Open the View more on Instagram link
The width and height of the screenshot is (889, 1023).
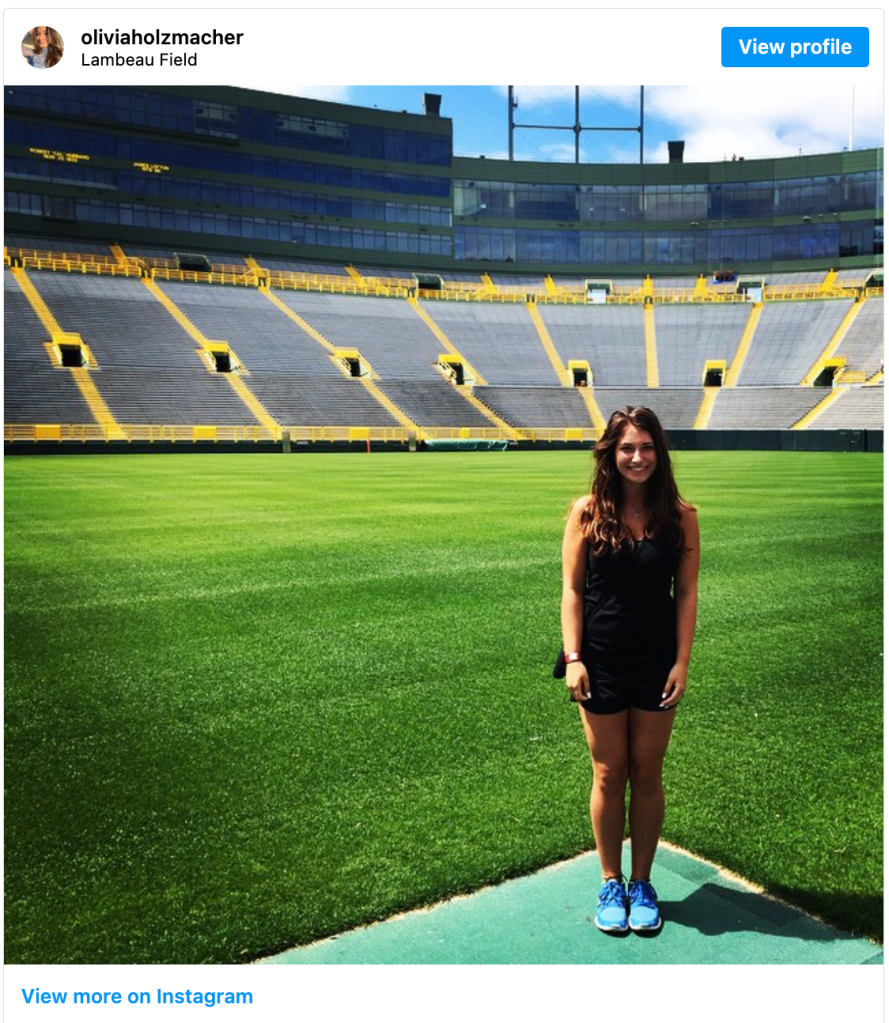coord(137,996)
